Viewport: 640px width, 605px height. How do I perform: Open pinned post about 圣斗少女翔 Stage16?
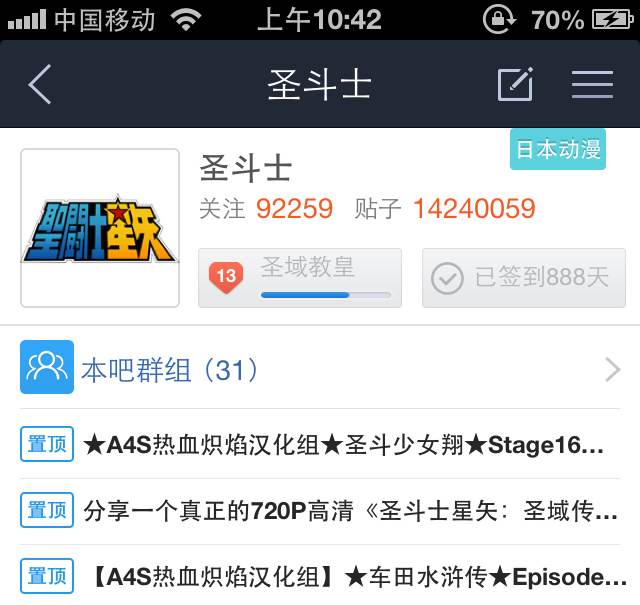pos(320,444)
